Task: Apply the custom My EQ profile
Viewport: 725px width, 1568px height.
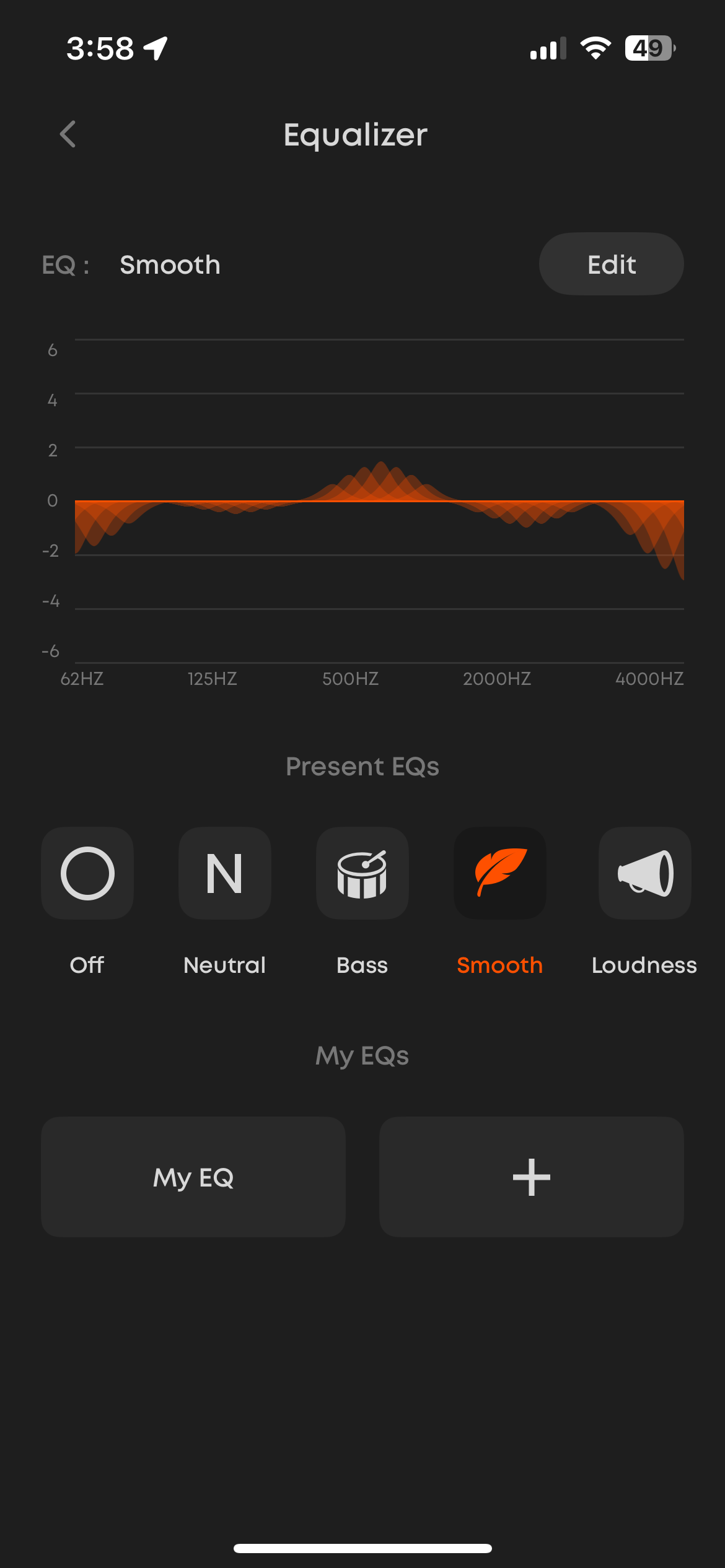Action: click(193, 1177)
